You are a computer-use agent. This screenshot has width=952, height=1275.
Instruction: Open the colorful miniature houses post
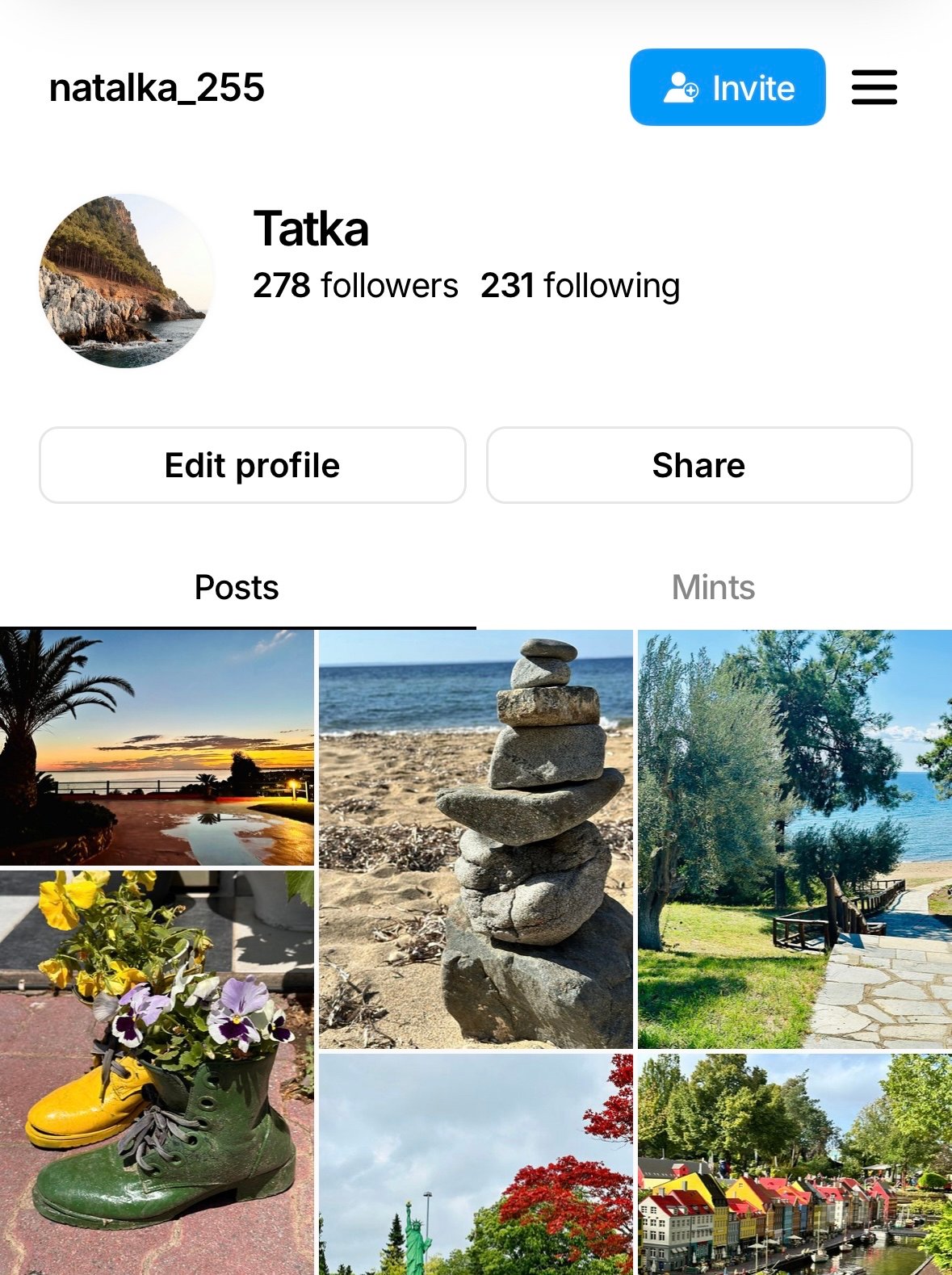[x=795, y=1164]
